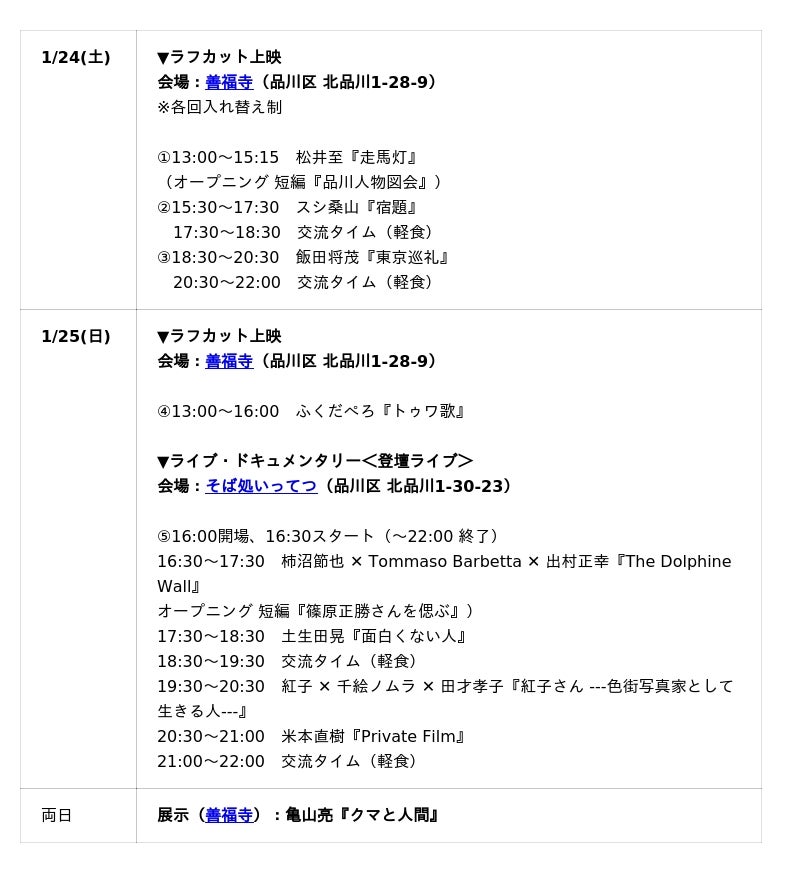The image size is (800, 873).
Task: Open the そば処いってつ venue link
Action: [x=261, y=486]
